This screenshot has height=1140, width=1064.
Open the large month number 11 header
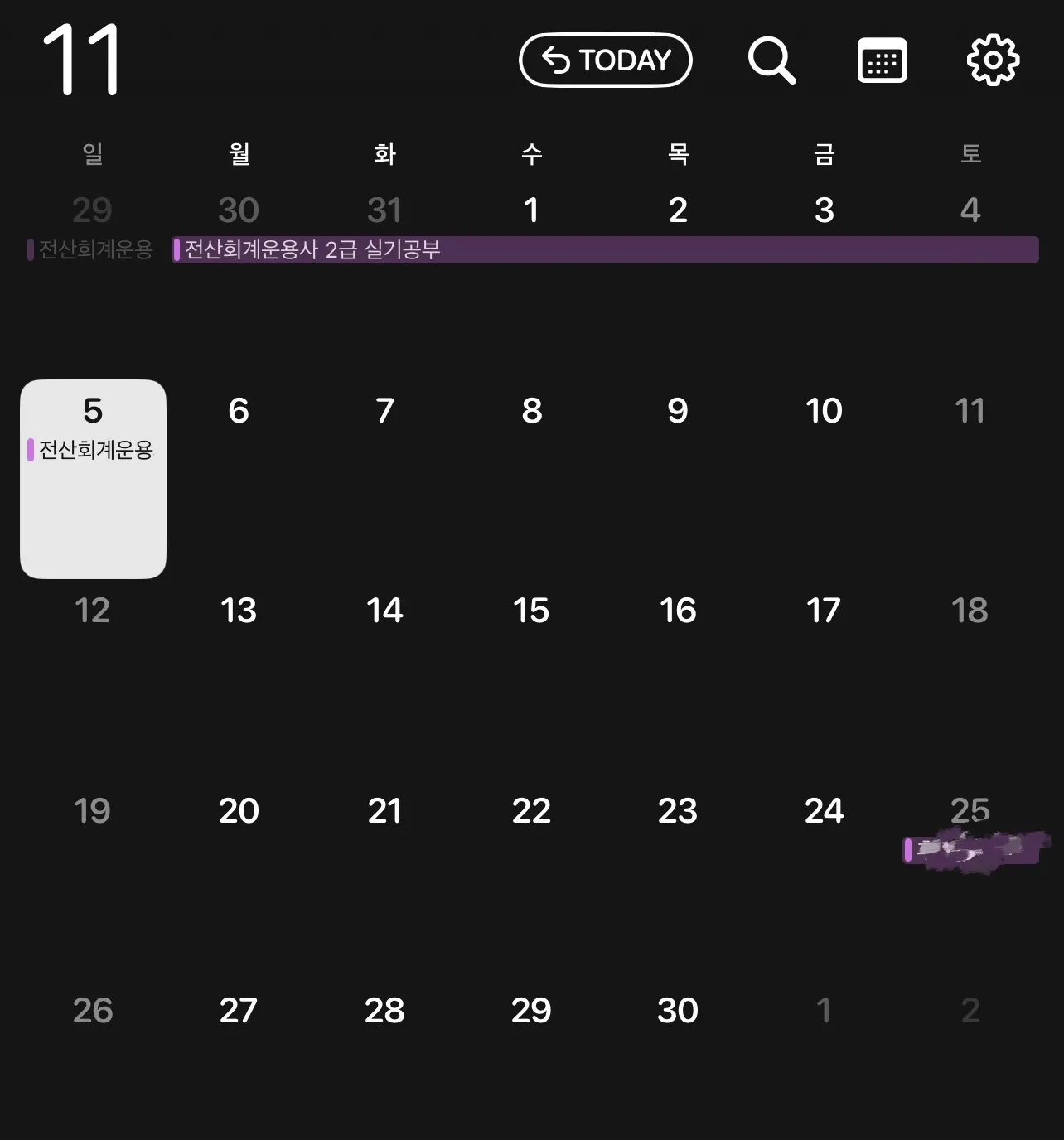tap(81, 60)
